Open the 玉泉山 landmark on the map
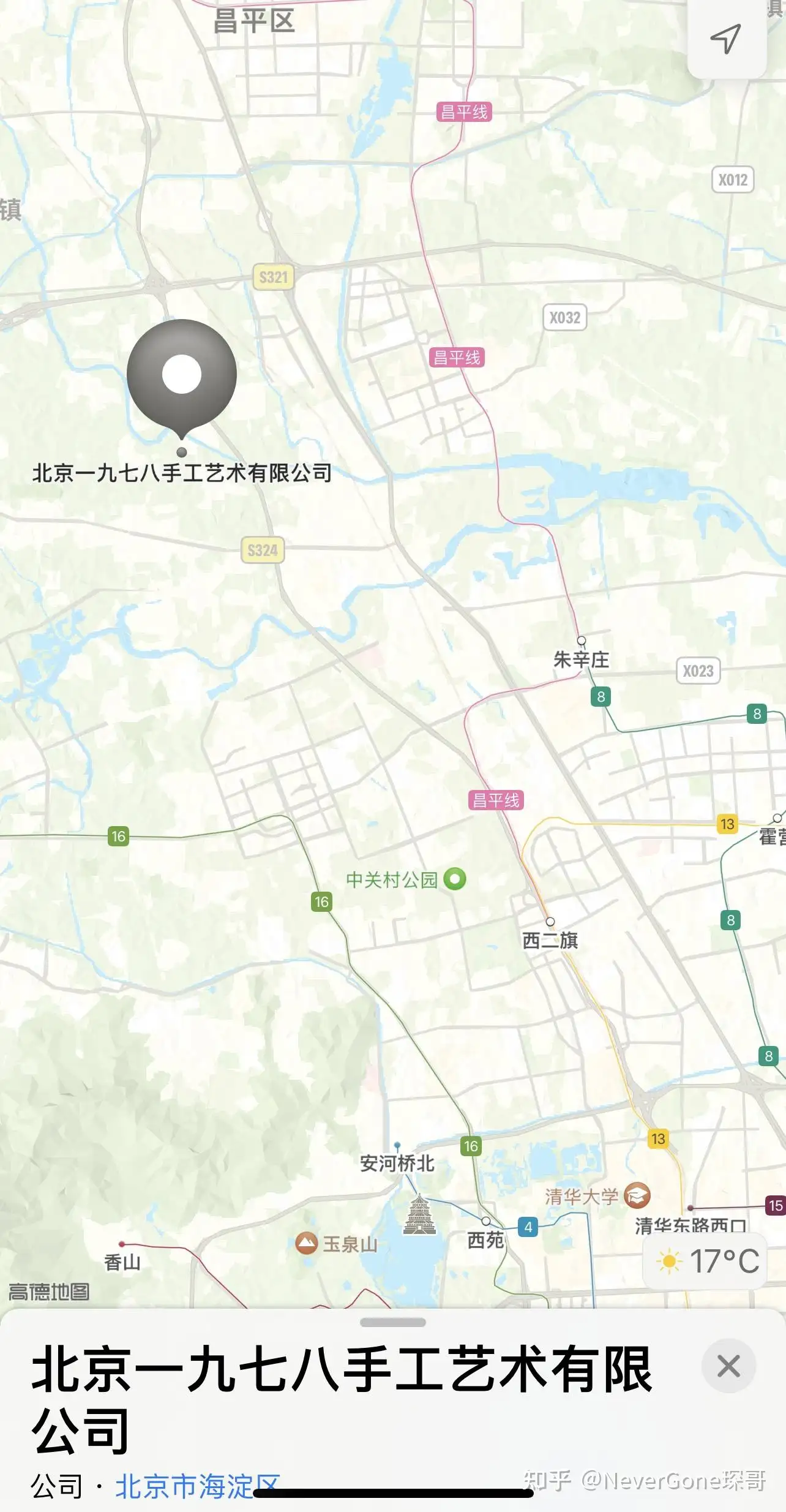This screenshot has width=786, height=1512. click(307, 1243)
